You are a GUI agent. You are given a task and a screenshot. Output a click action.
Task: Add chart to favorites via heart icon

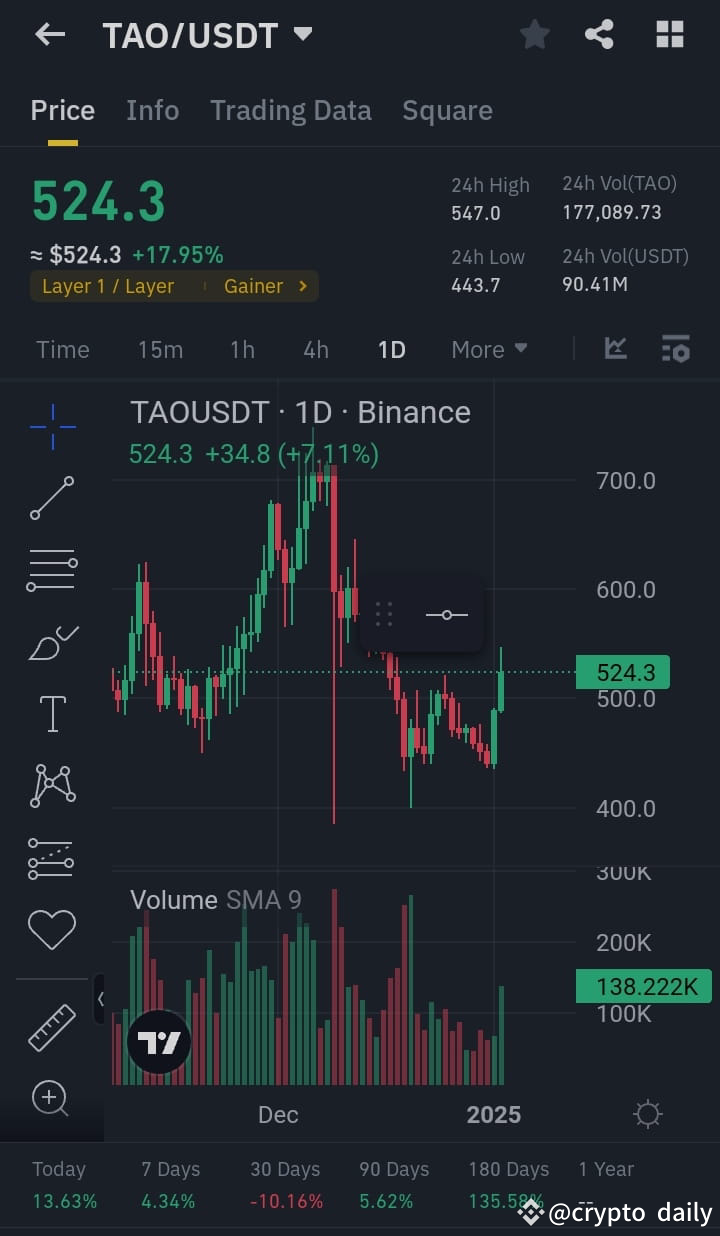52,928
